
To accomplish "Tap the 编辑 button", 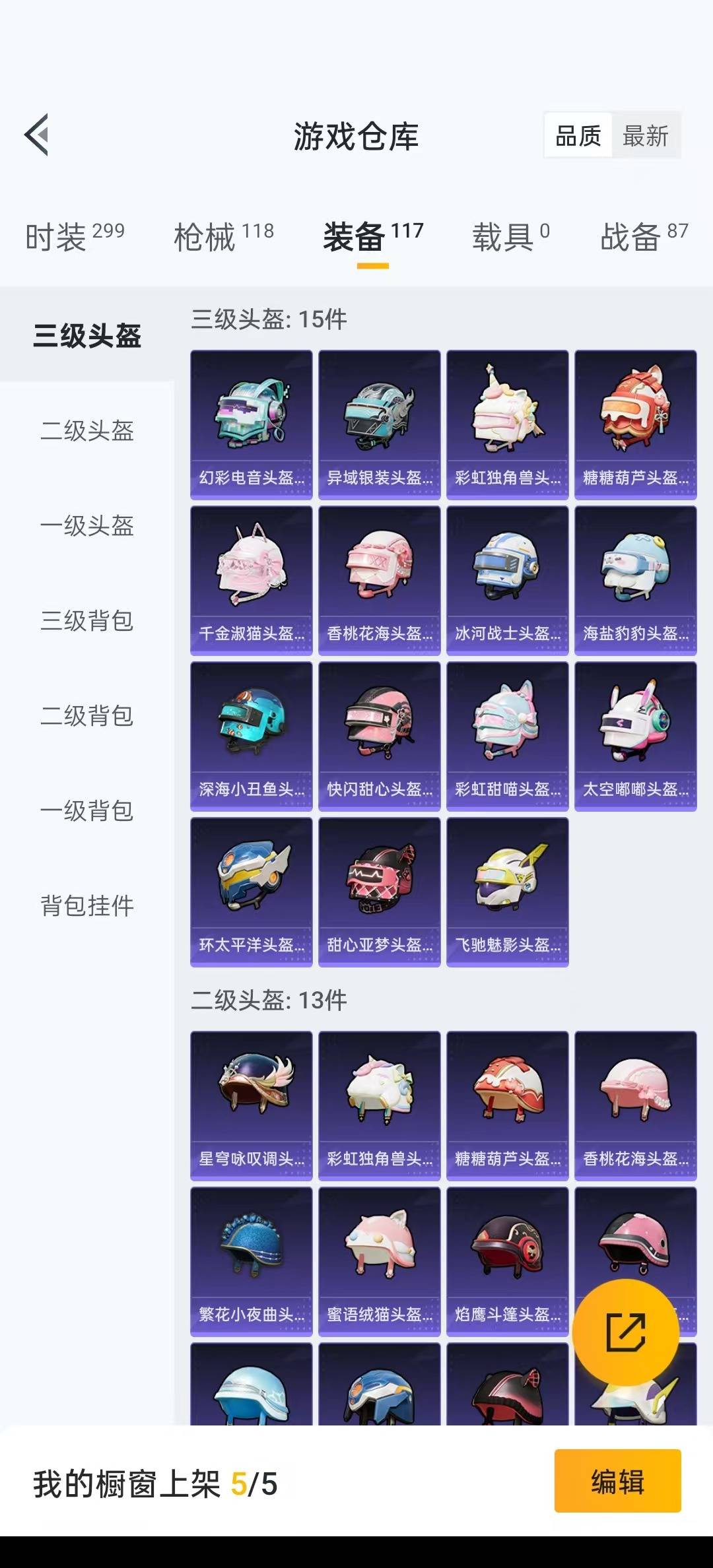I will click(x=617, y=1481).
